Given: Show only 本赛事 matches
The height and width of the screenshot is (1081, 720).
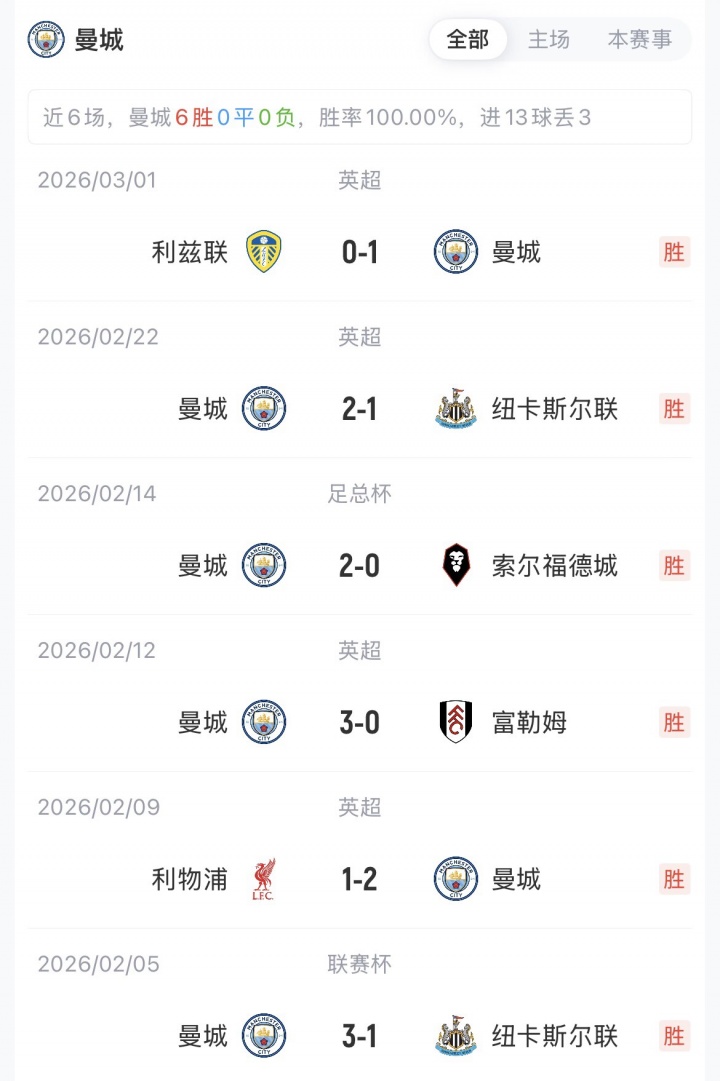Looking at the screenshot, I should pos(640,40).
